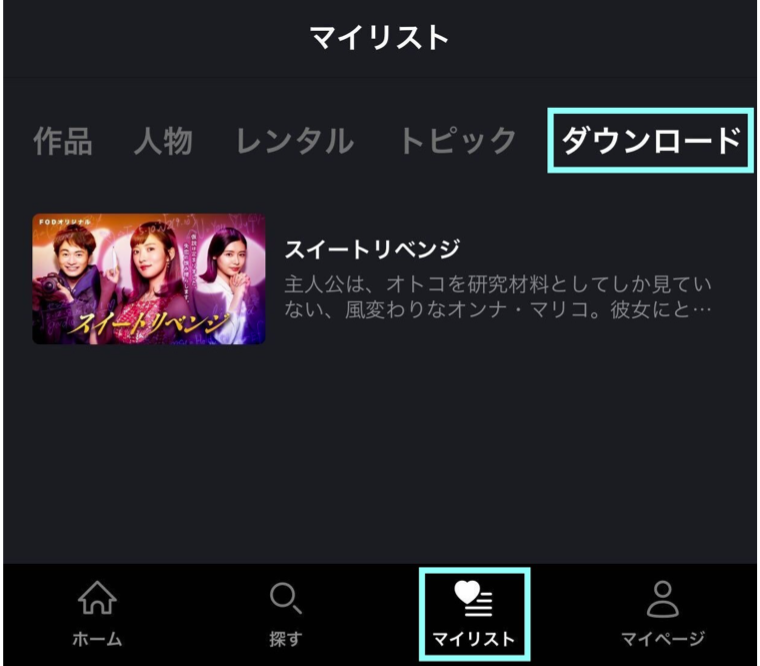Switch to the 人物 tab
Viewport: 760px width, 666px height.
tap(162, 141)
